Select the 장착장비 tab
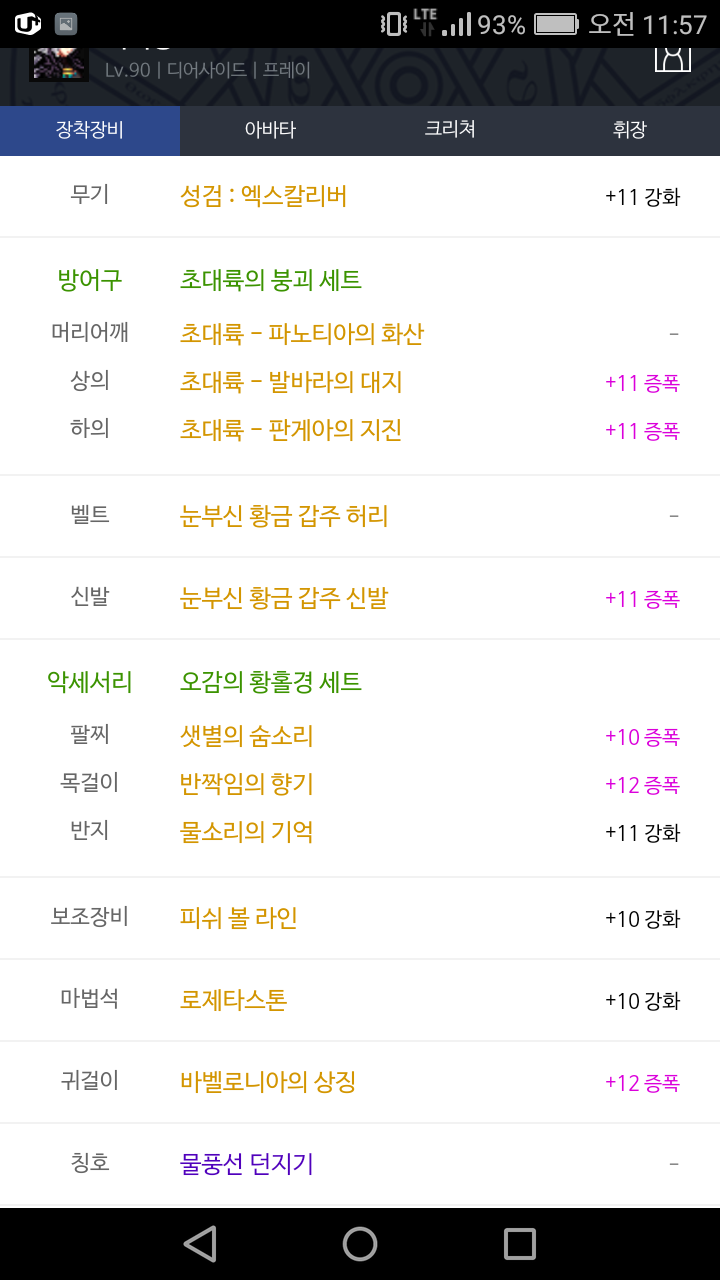720x1280 pixels. click(90, 130)
